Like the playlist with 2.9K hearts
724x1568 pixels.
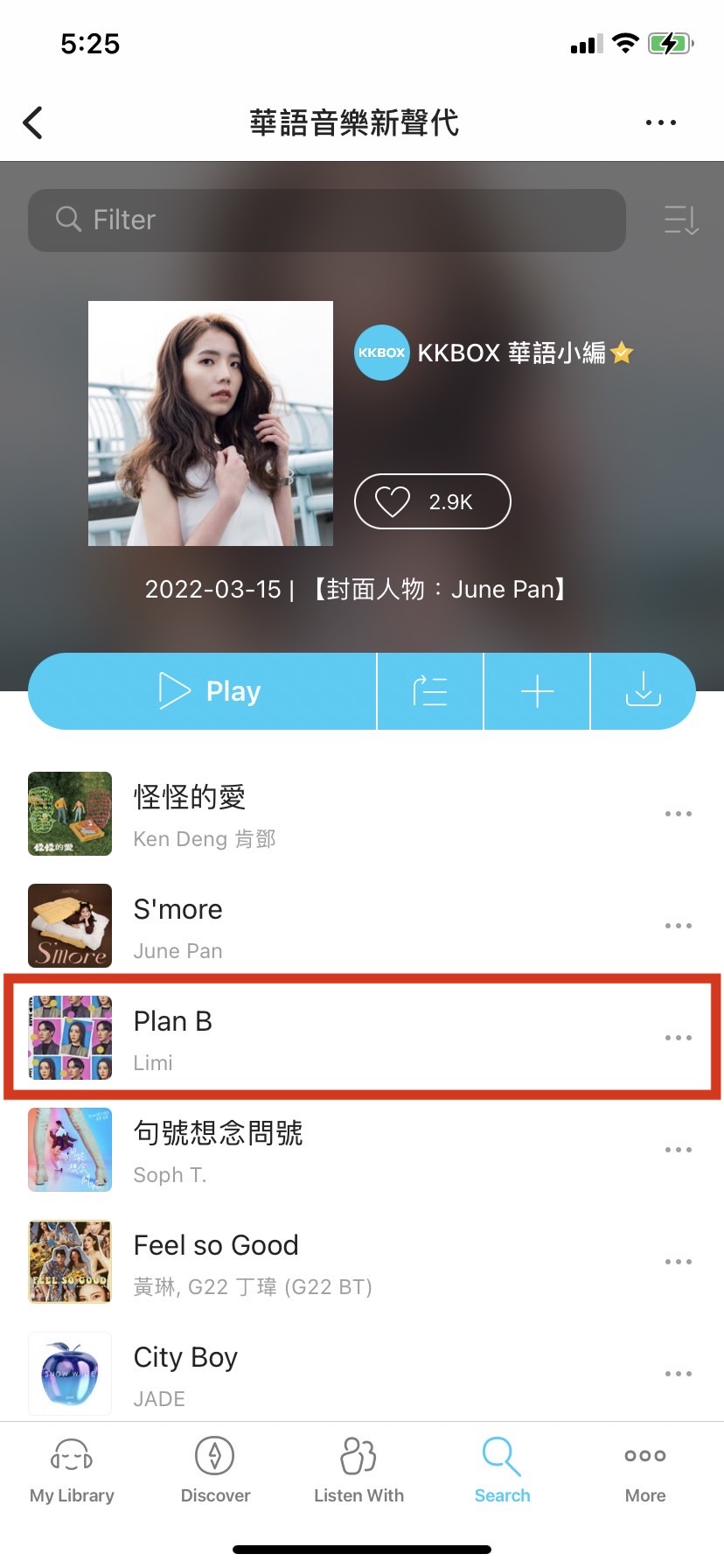[x=432, y=501]
